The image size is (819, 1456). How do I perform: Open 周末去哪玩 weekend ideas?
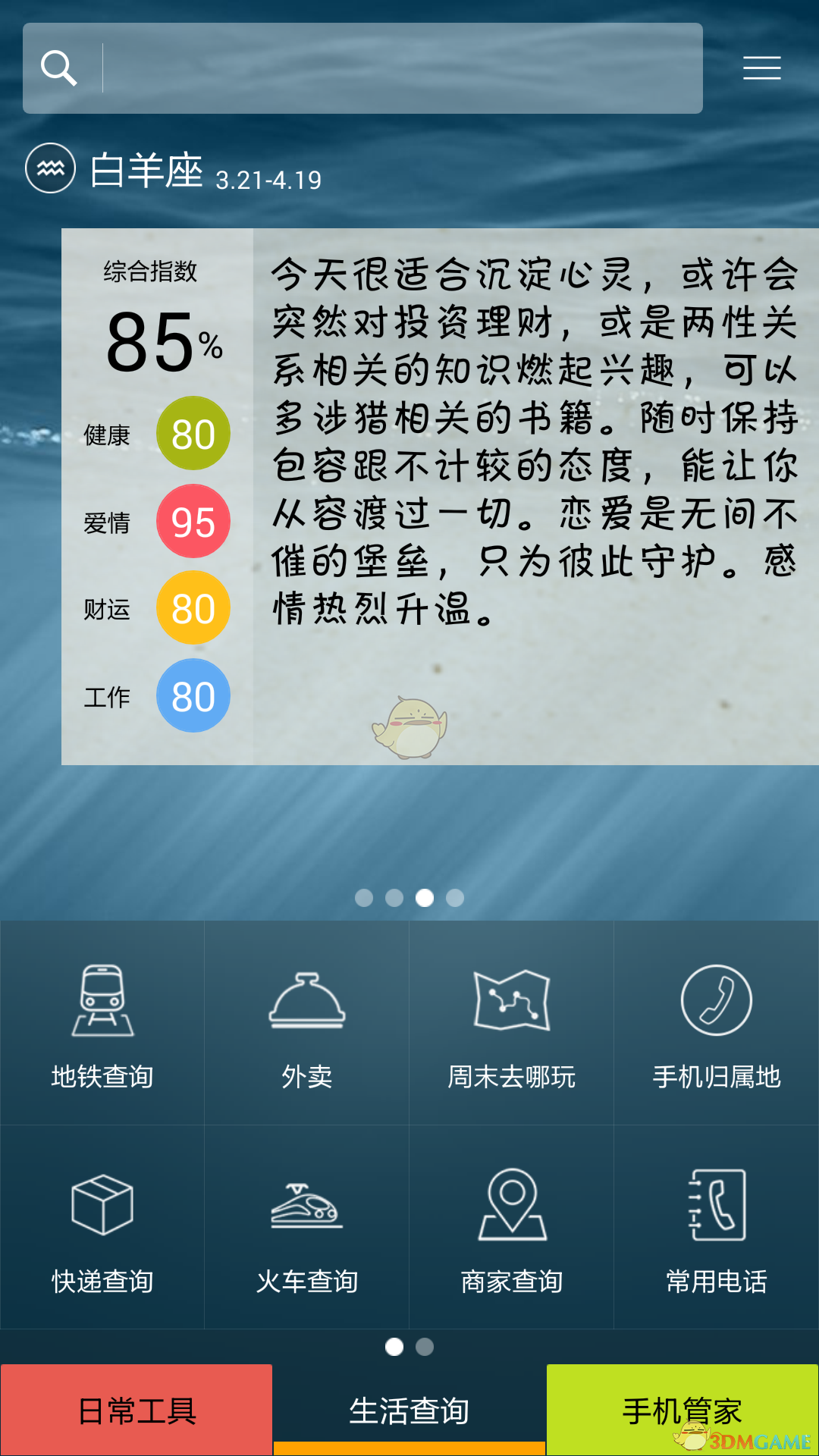point(512,1024)
